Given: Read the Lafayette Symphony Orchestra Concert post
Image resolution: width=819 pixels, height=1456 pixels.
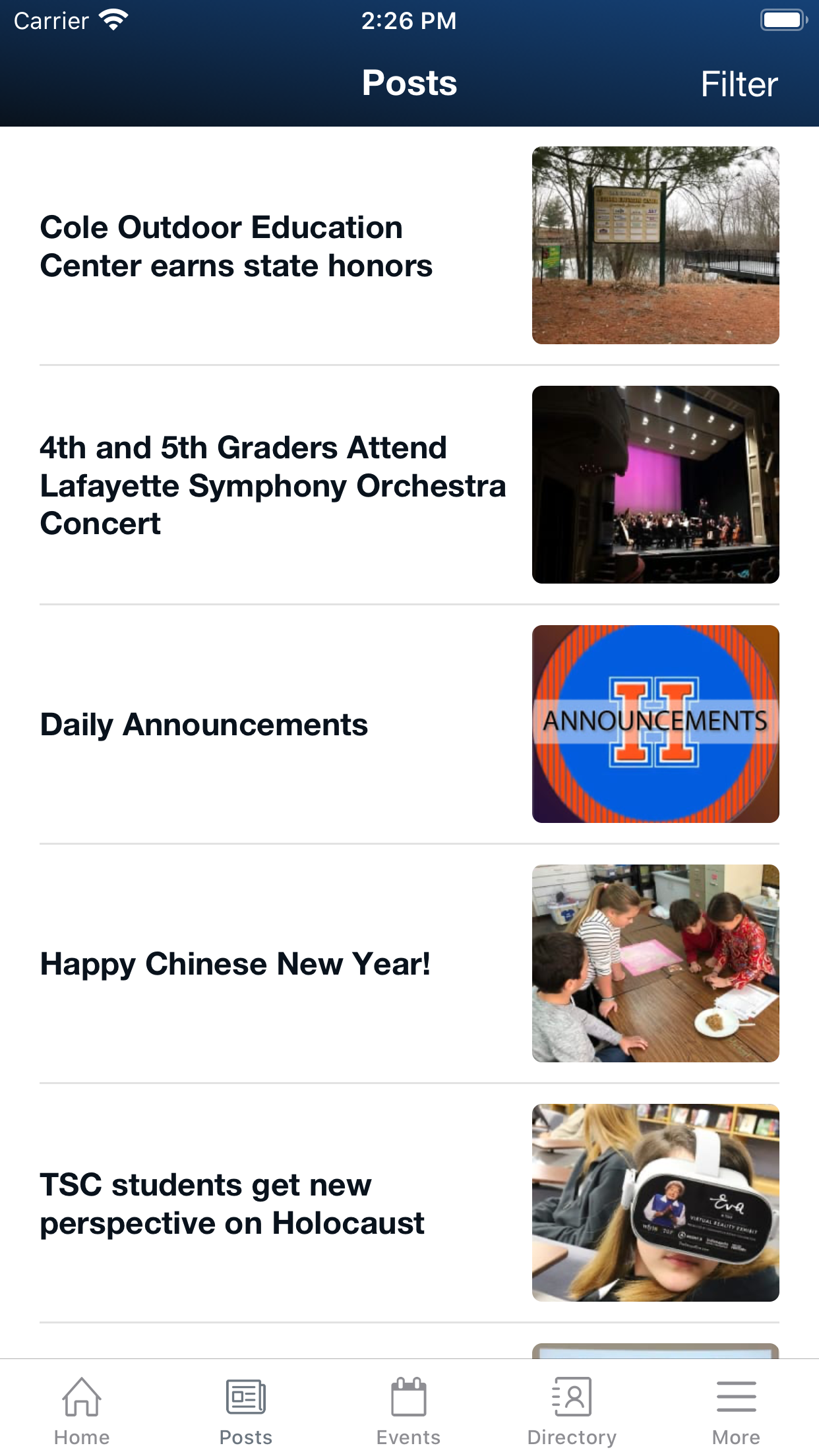Looking at the screenshot, I should (272, 485).
